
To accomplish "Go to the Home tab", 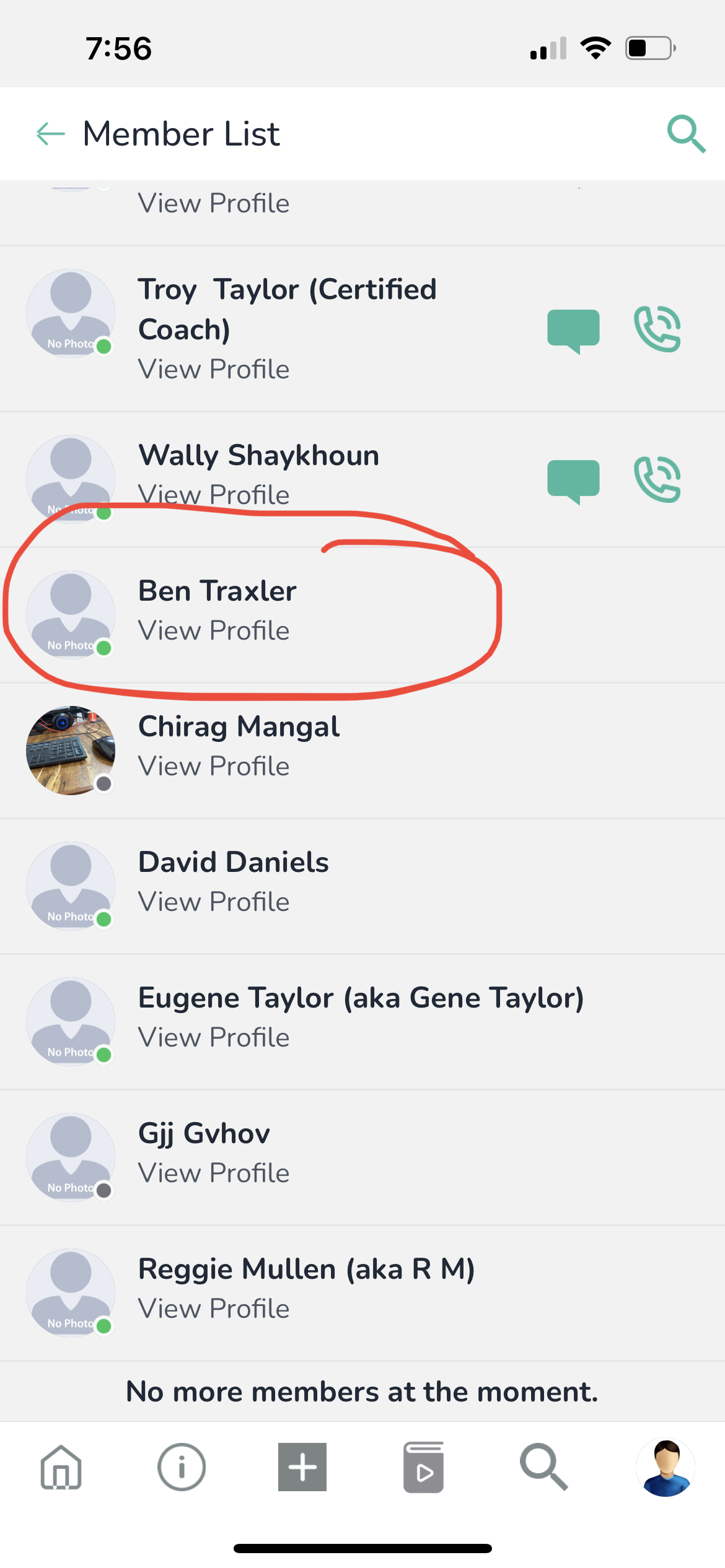I will (x=61, y=1468).
